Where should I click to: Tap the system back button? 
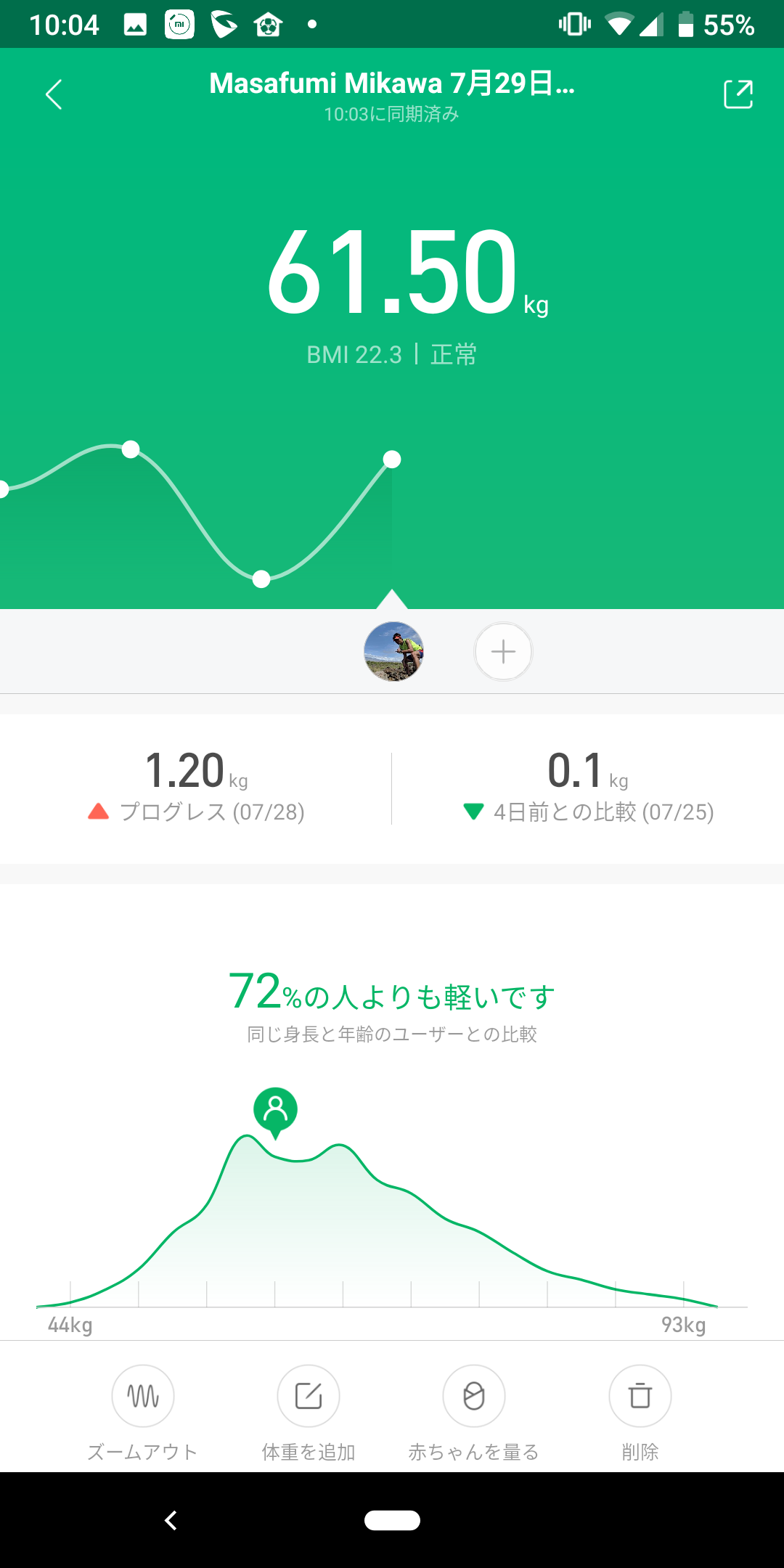[x=171, y=1520]
